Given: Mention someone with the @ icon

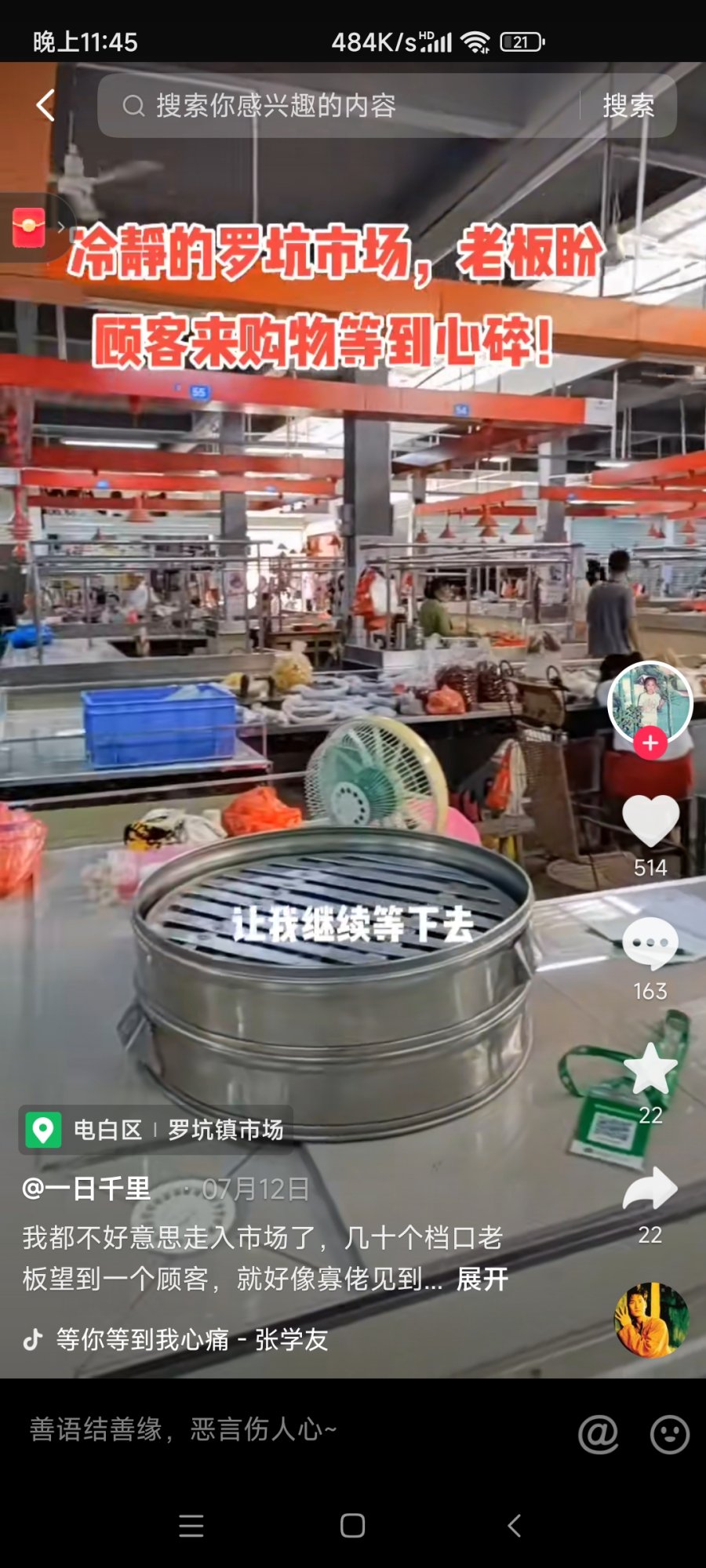Looking at the screenshot, I should [598, 1434].
